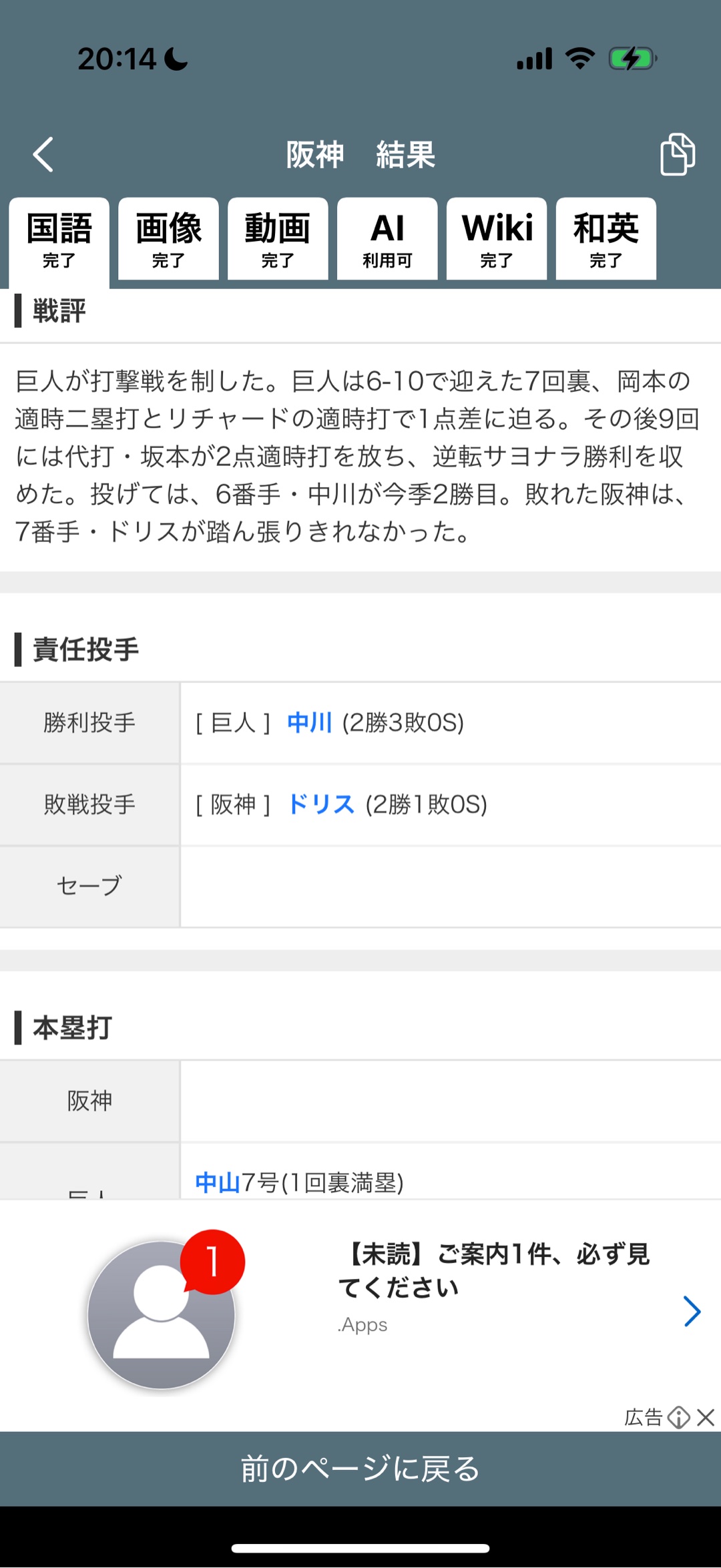
Task: Tap the copy icon in the header
Action: 677,154
